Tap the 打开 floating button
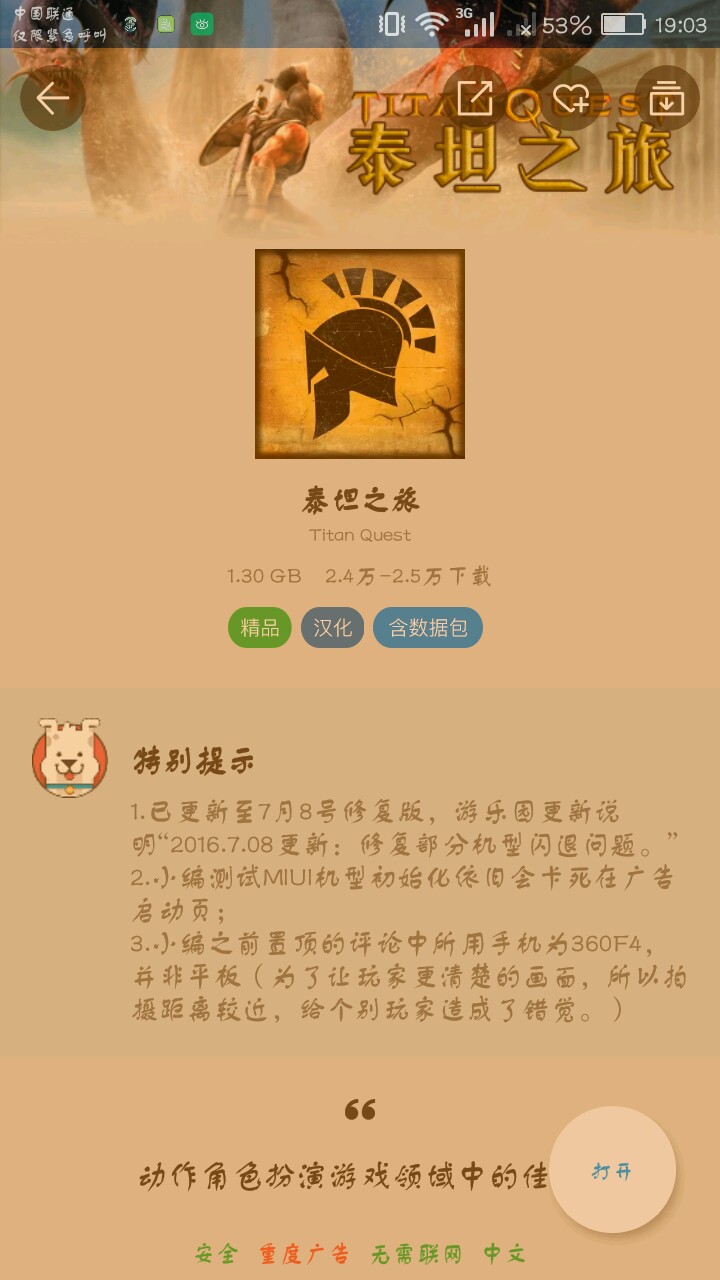 click(x=612, y=1170)
